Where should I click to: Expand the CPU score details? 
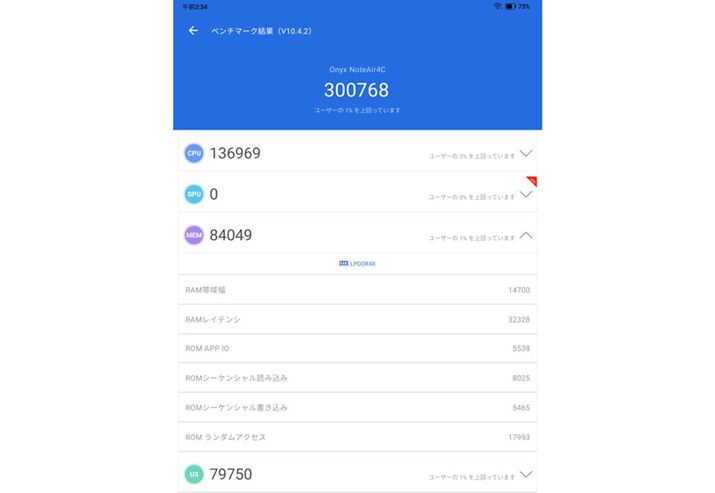tap(526, 154)
